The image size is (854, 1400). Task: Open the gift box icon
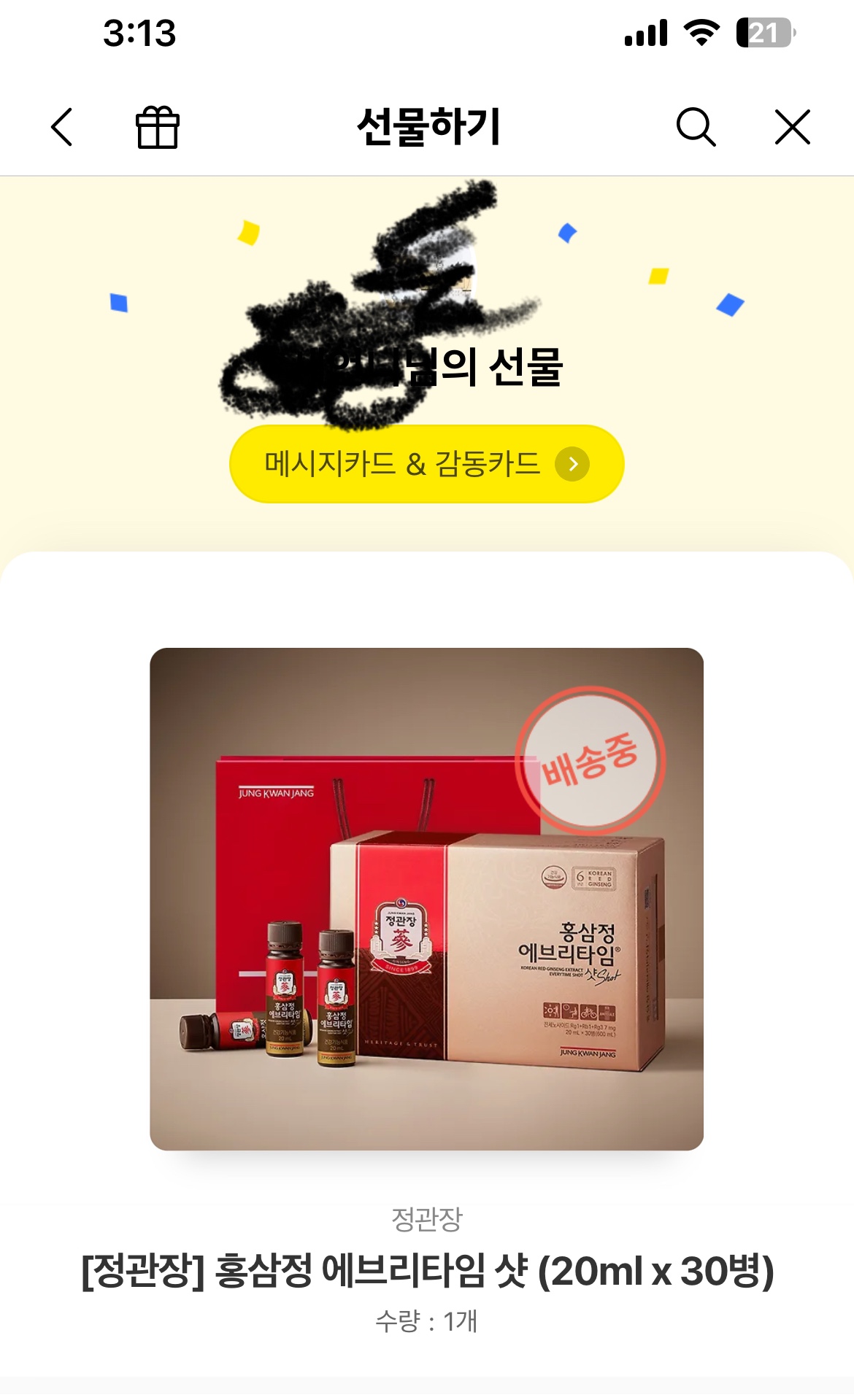(x=157, y=128)
